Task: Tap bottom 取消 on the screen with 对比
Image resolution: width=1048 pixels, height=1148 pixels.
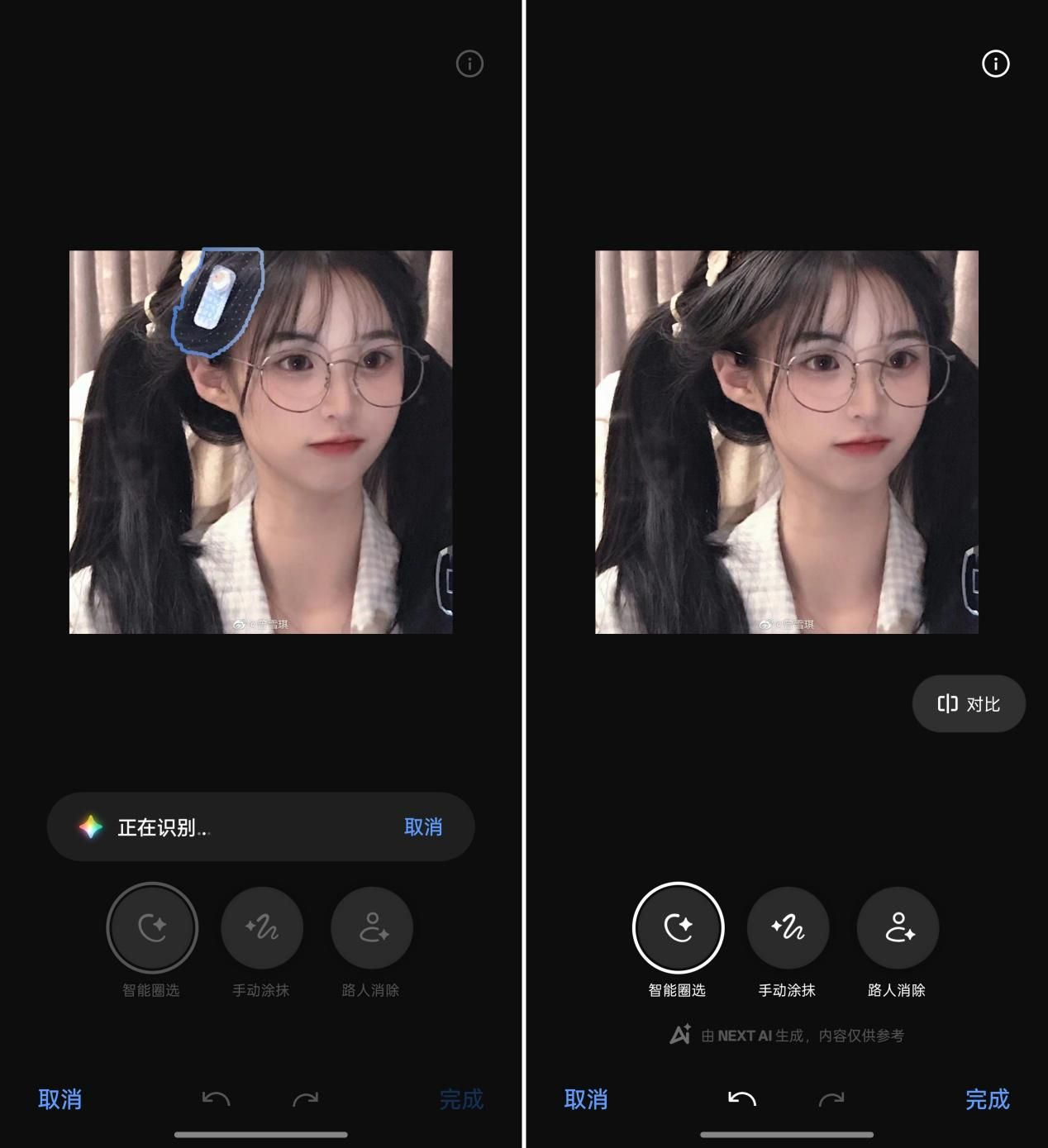Action: click(585, 1099)
